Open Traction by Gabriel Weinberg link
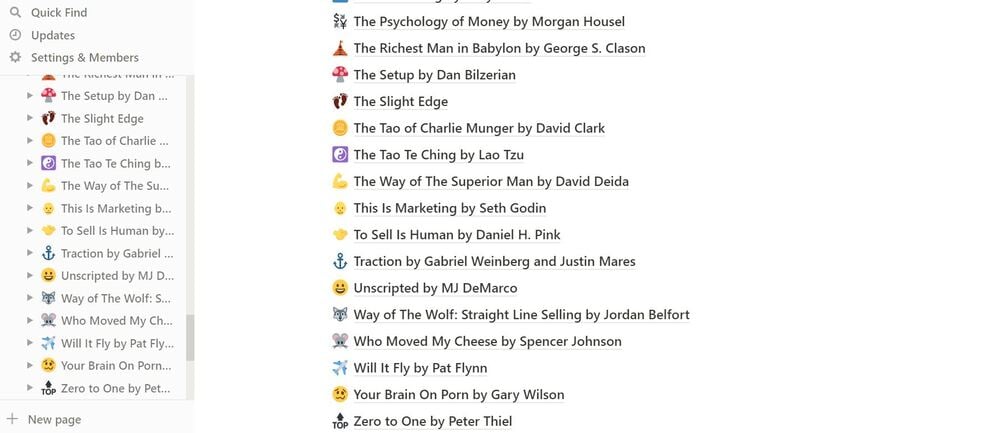Screen dimensions: 1005x433 pyautogui.click(x=494, y=261)
